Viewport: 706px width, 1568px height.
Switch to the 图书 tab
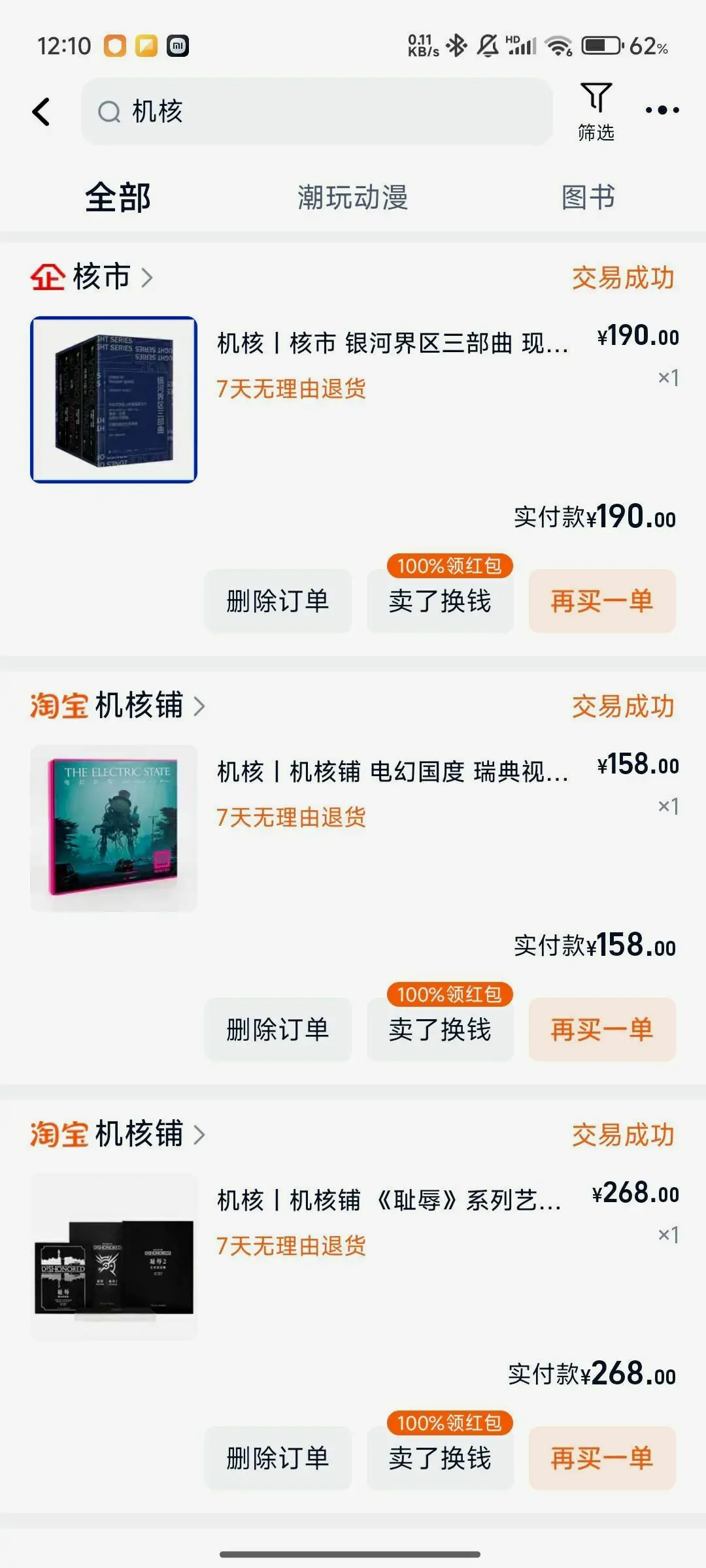[x=588, y=197]
